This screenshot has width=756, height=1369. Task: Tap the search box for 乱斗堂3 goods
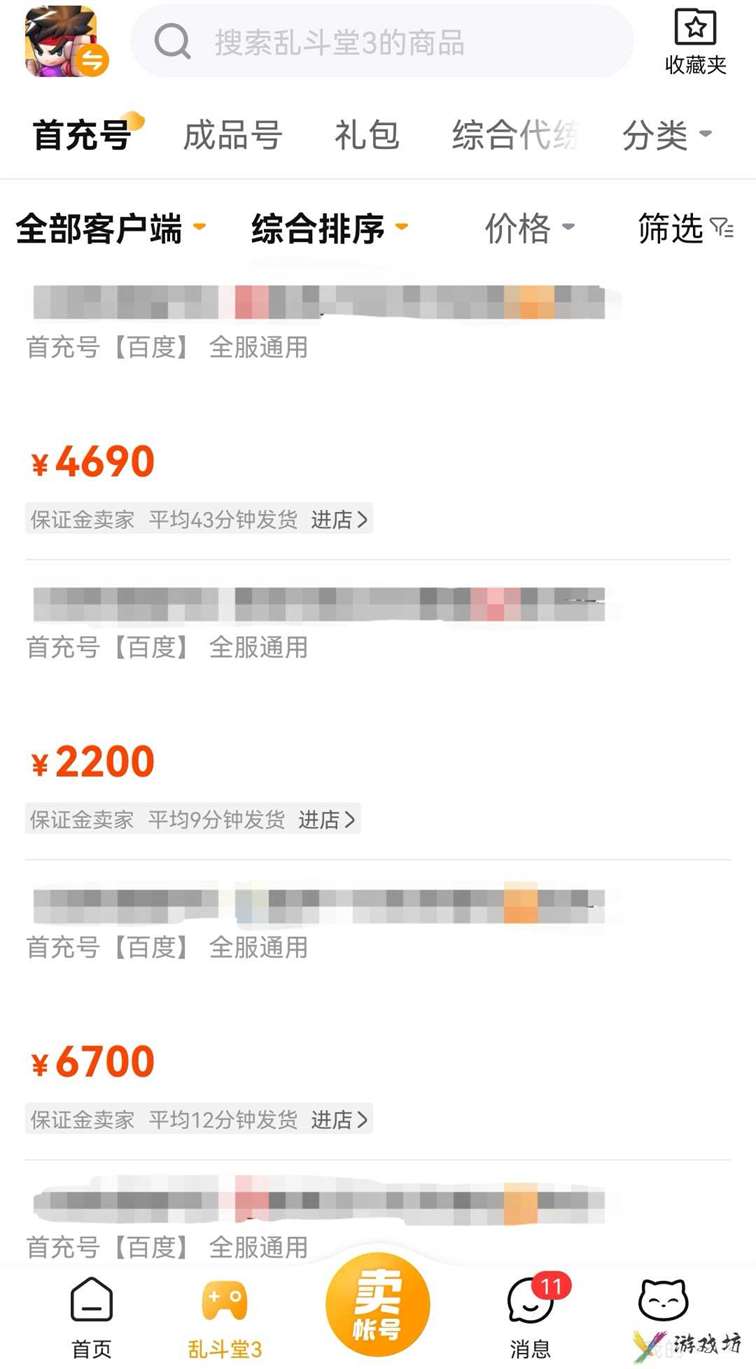(380, 42)
